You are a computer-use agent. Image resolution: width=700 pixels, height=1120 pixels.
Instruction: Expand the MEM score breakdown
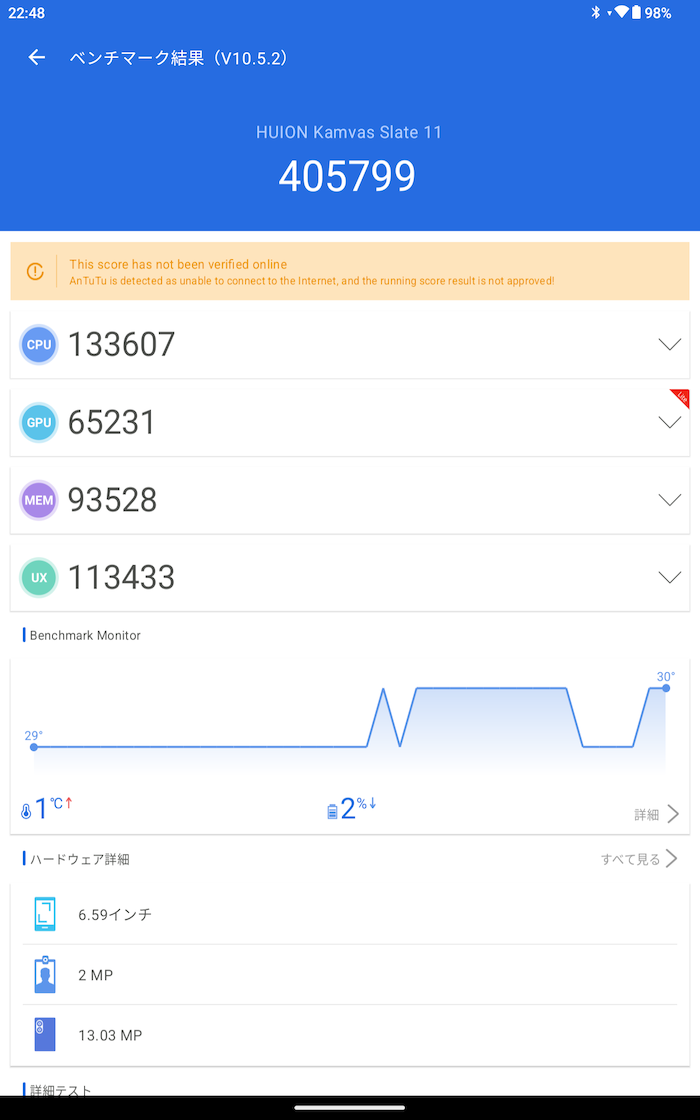349,500
